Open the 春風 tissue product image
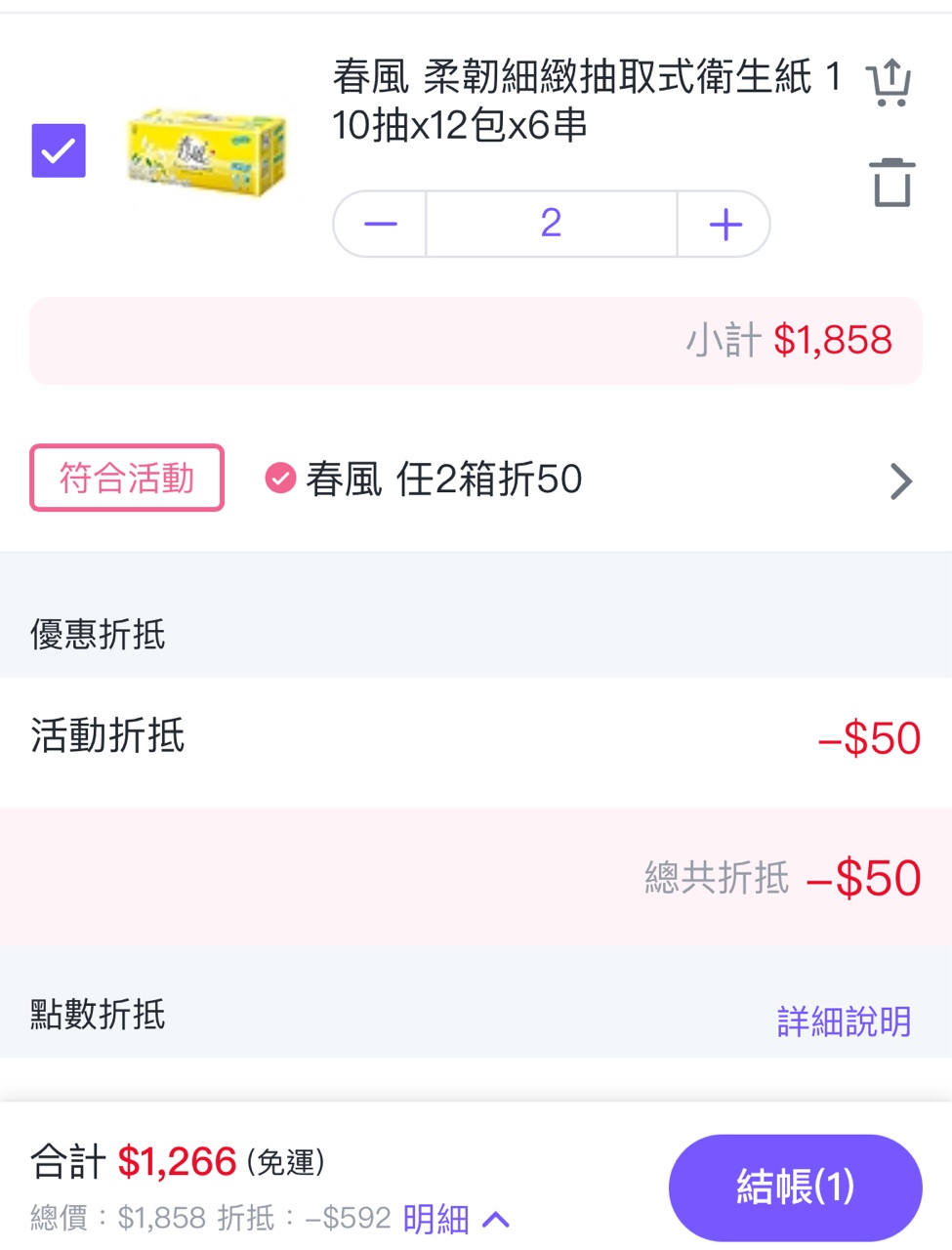 pyautogui.click(x=207, y=151)
